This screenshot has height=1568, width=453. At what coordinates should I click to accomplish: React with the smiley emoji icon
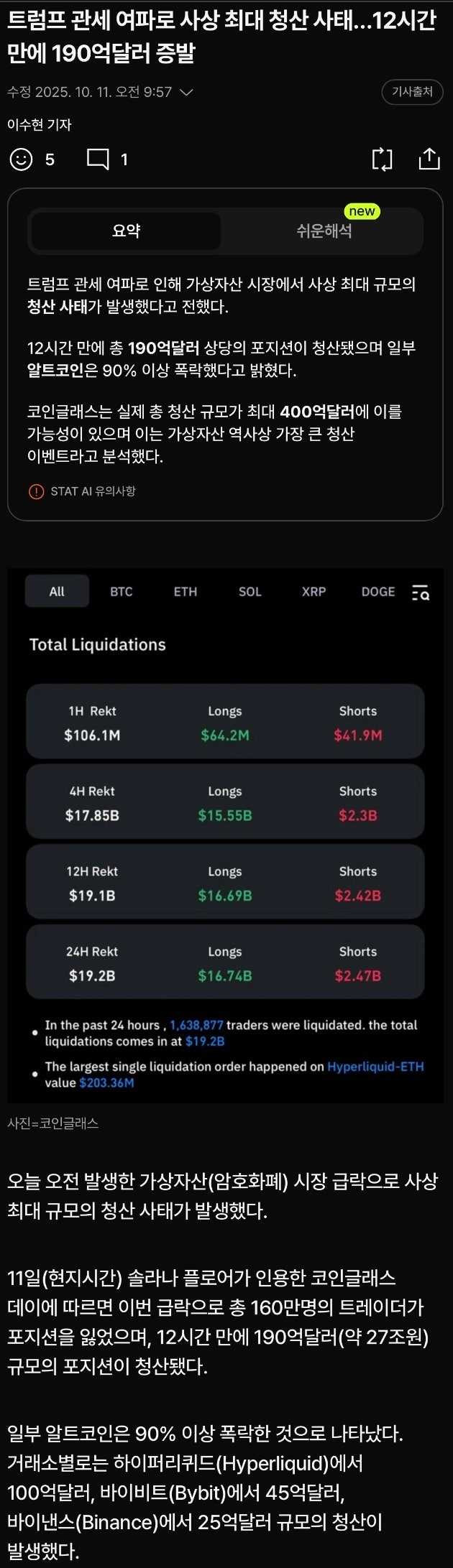click(21, 159)
